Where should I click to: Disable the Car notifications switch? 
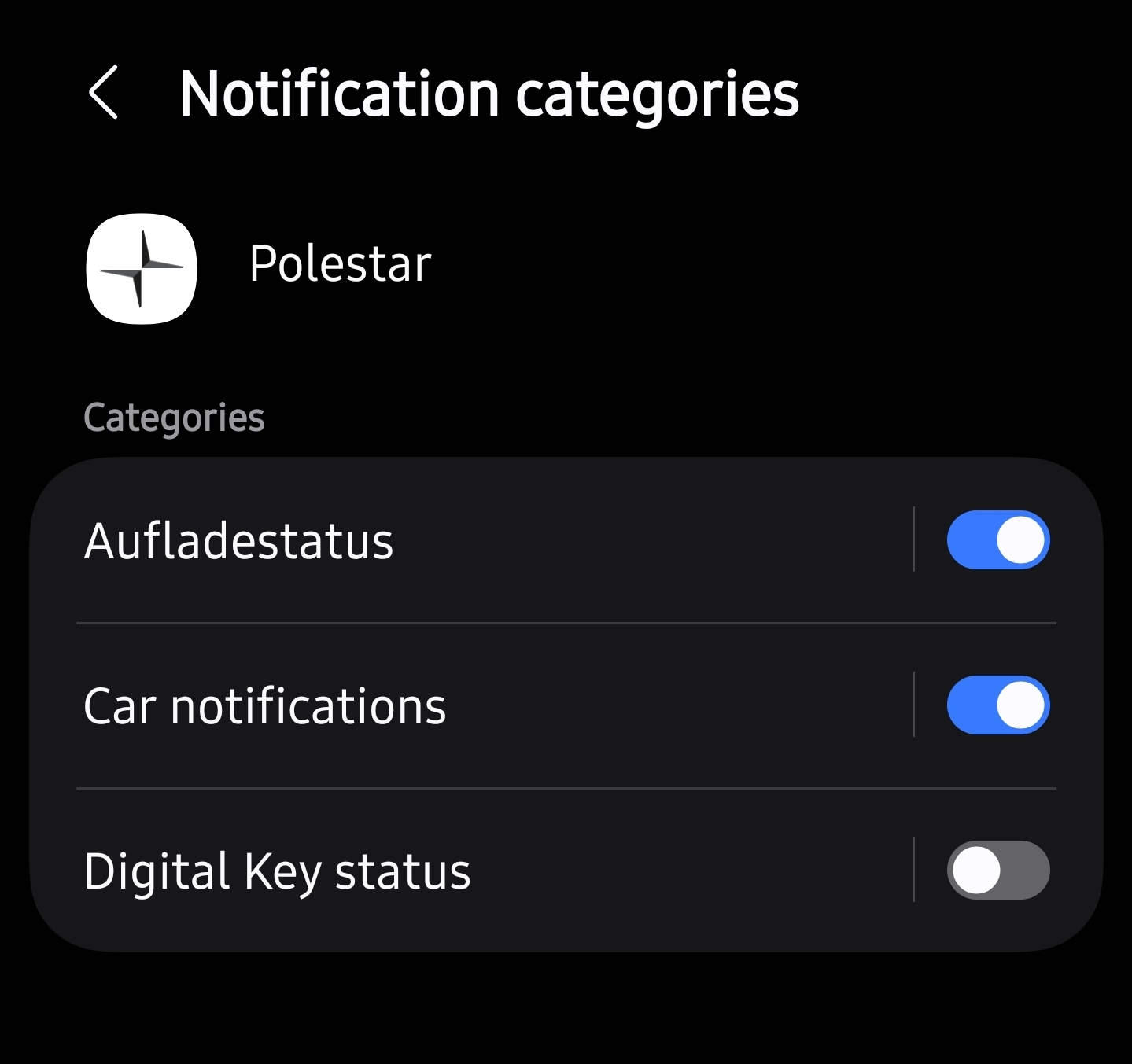point(997,705)
